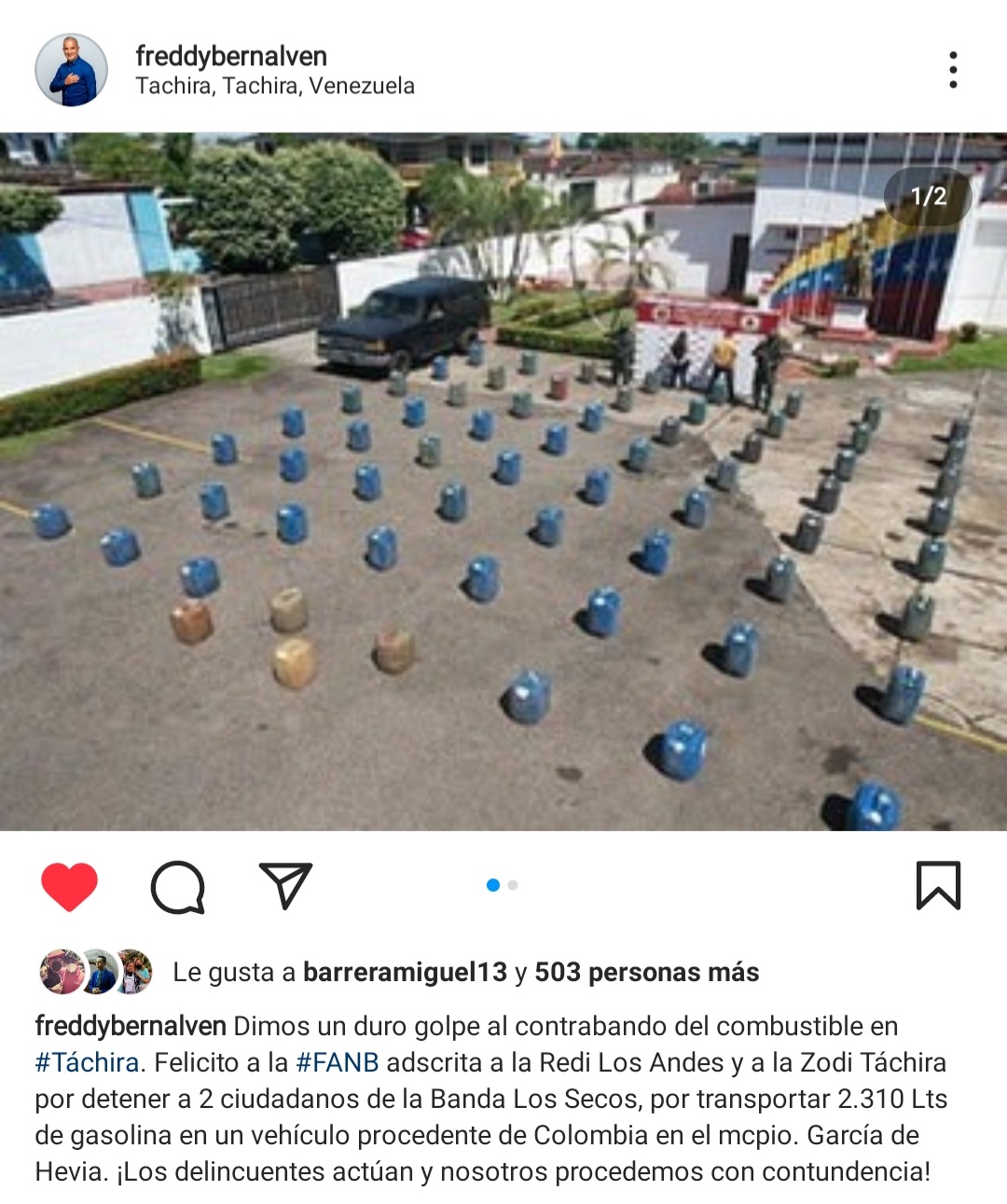Open the freddybernalven username in the header
Viewport: 1007px width, 1204px height.
pyautogui.click(x=231, y=56)
